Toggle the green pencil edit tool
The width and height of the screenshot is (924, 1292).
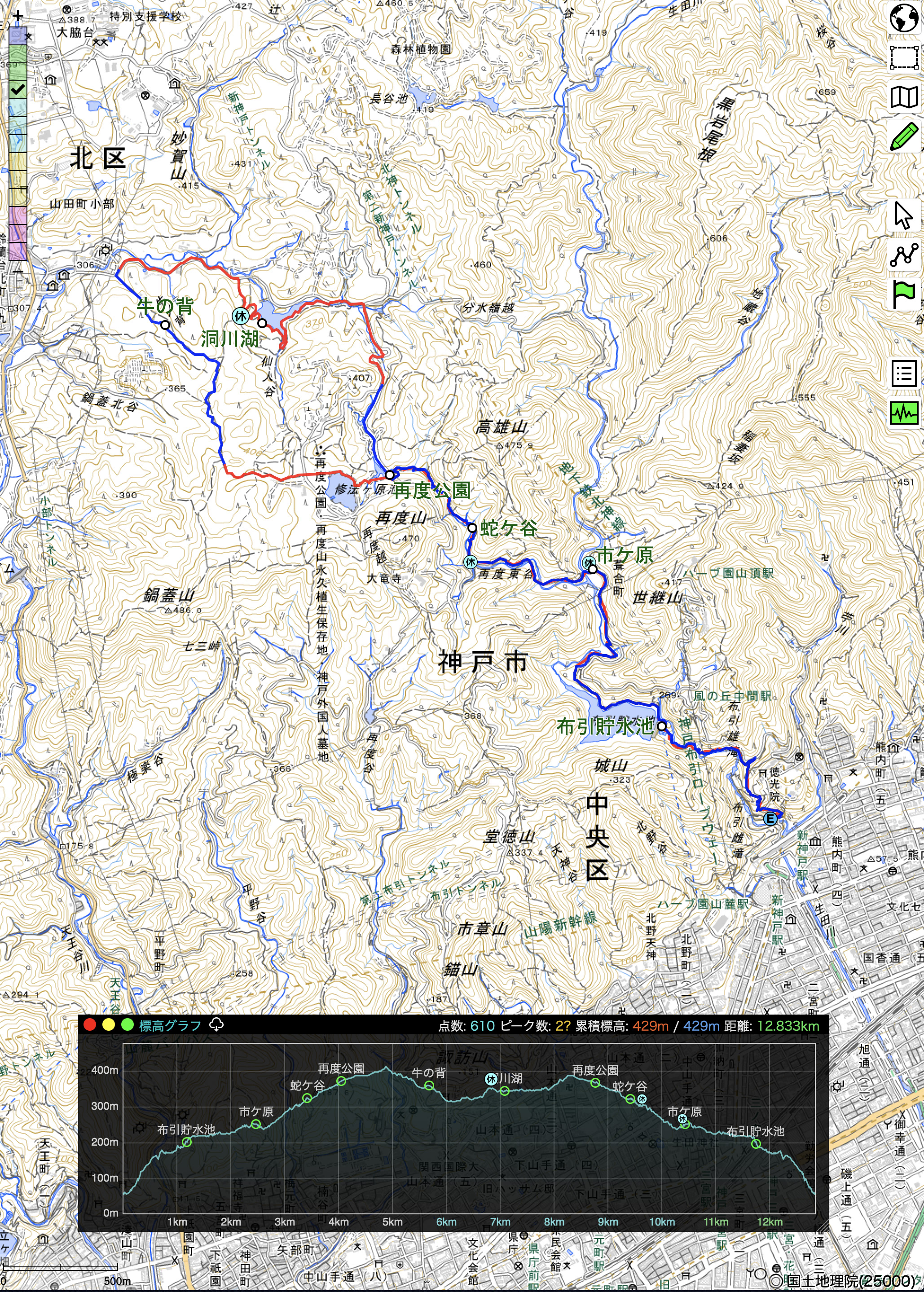903,137
